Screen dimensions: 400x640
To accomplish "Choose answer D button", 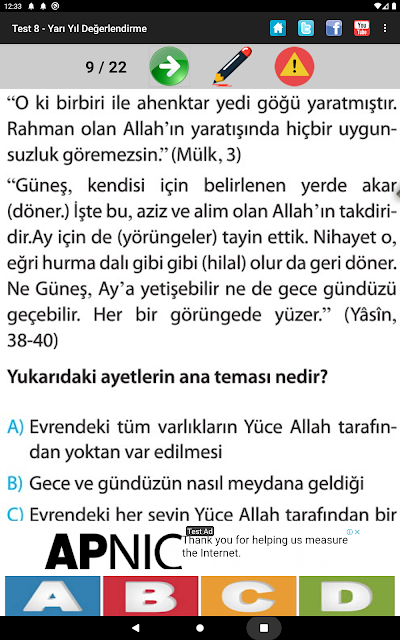I will pos(347,596).
